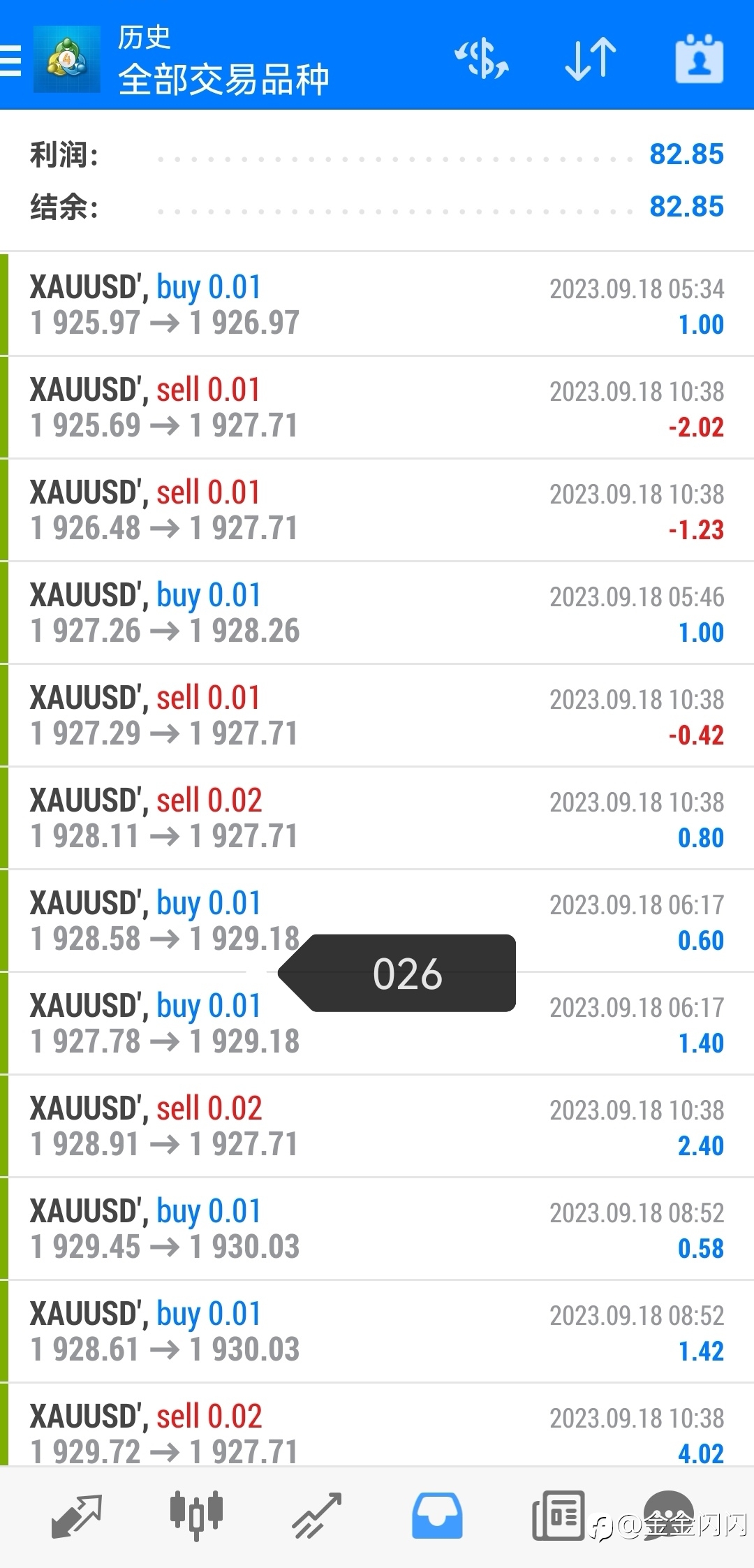Tap the symbol filter dollar icon
This screenshot has width=754, height=1568.
(482, 59)
